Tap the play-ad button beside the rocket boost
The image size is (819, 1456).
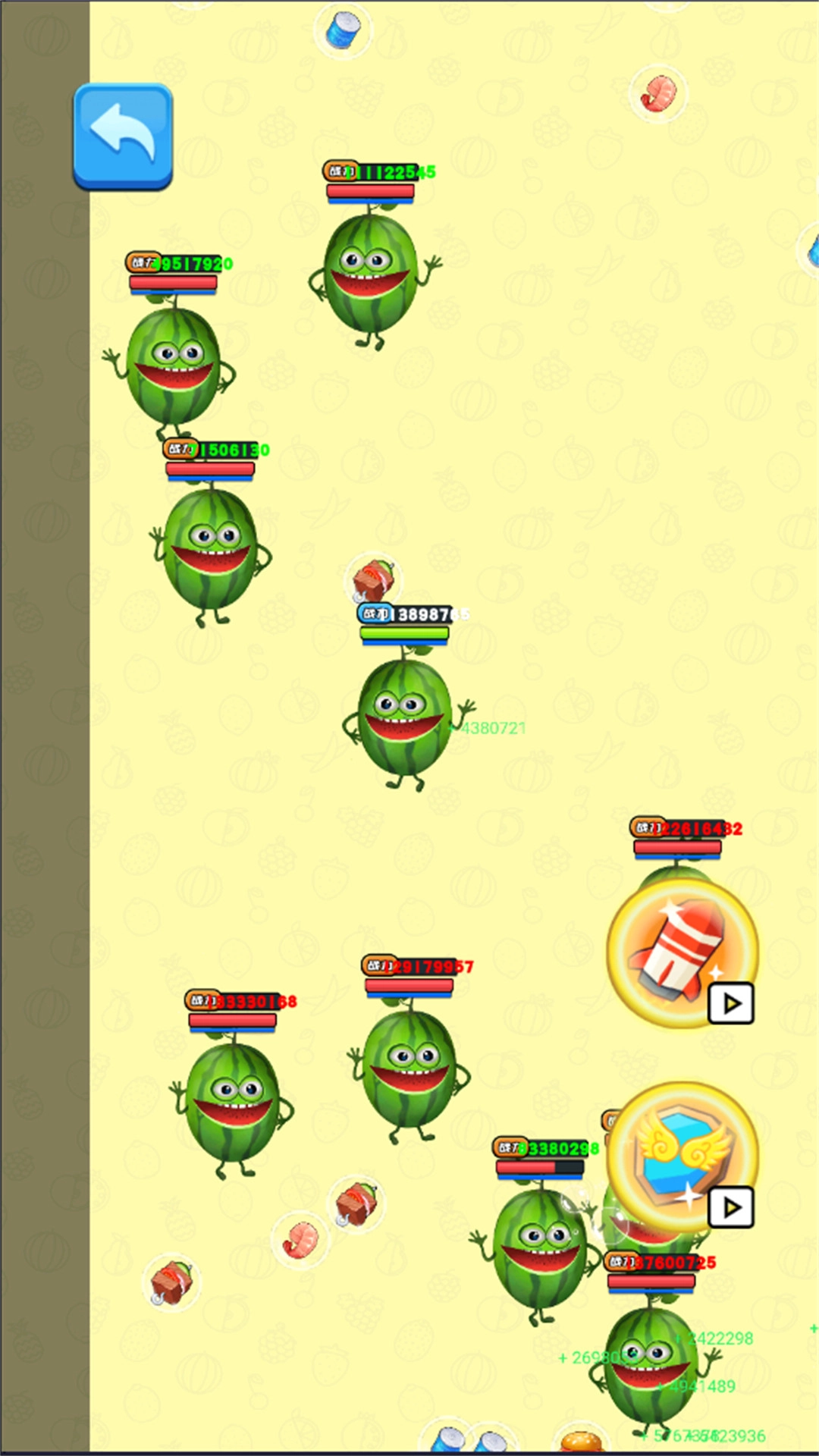tap(733, 1001)
